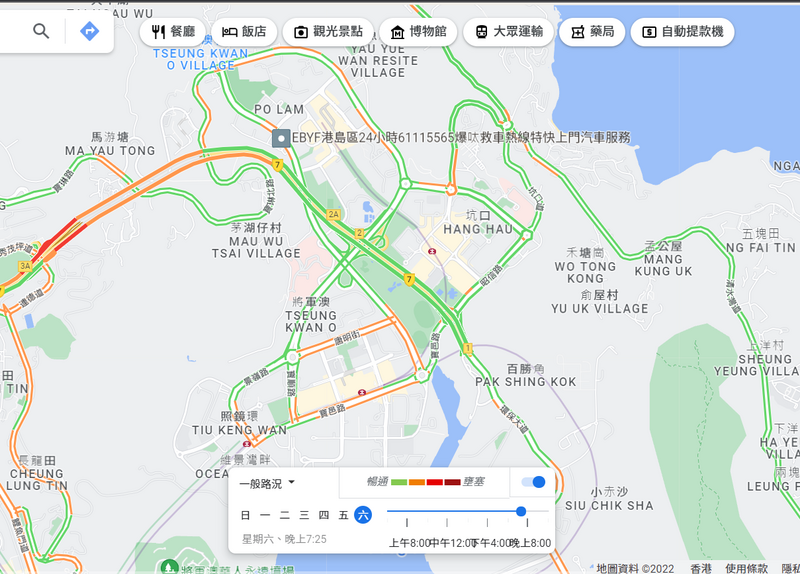Filter by 藥局 pharmacies
The image size is (800, 574).
click(x=592, y=32)
